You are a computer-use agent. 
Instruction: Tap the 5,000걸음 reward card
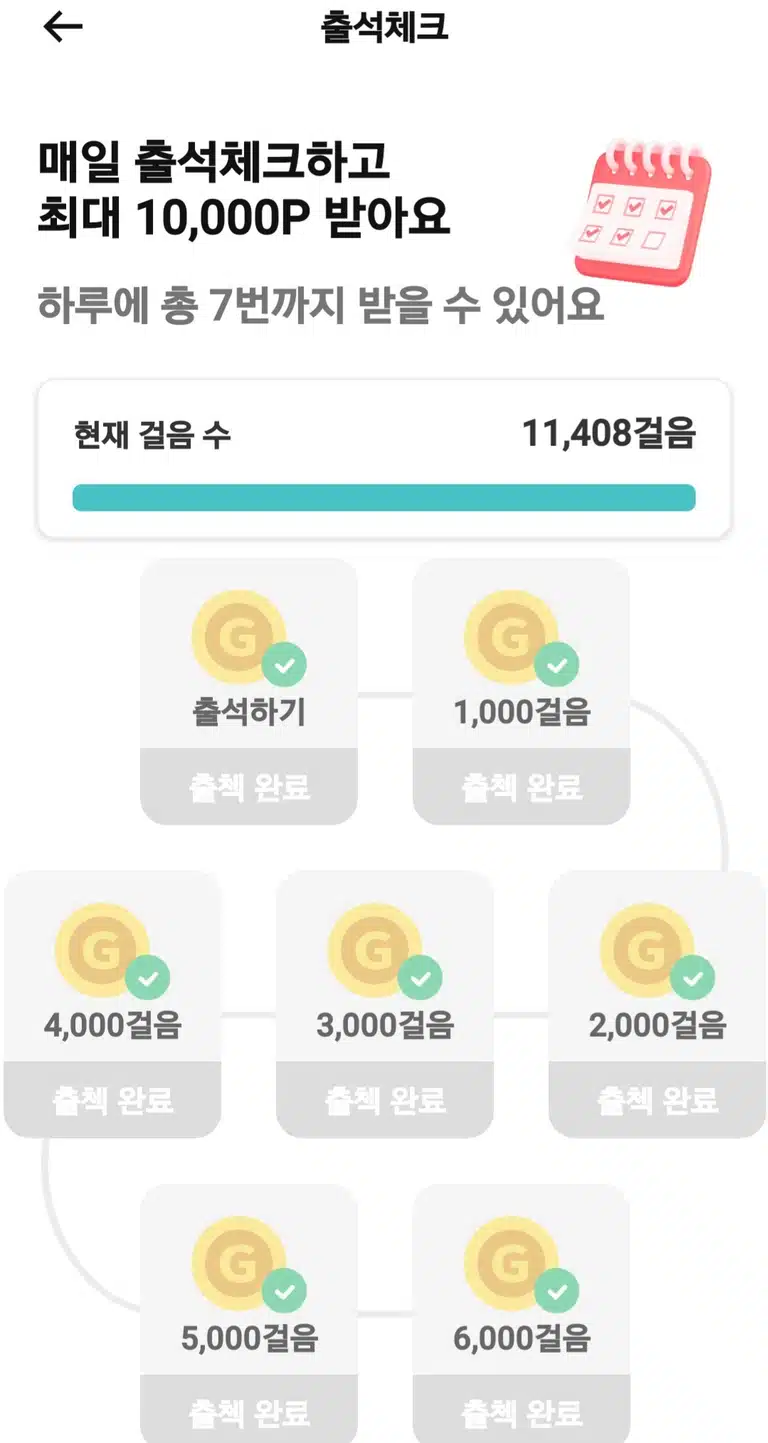click(x=249, y=1313)
